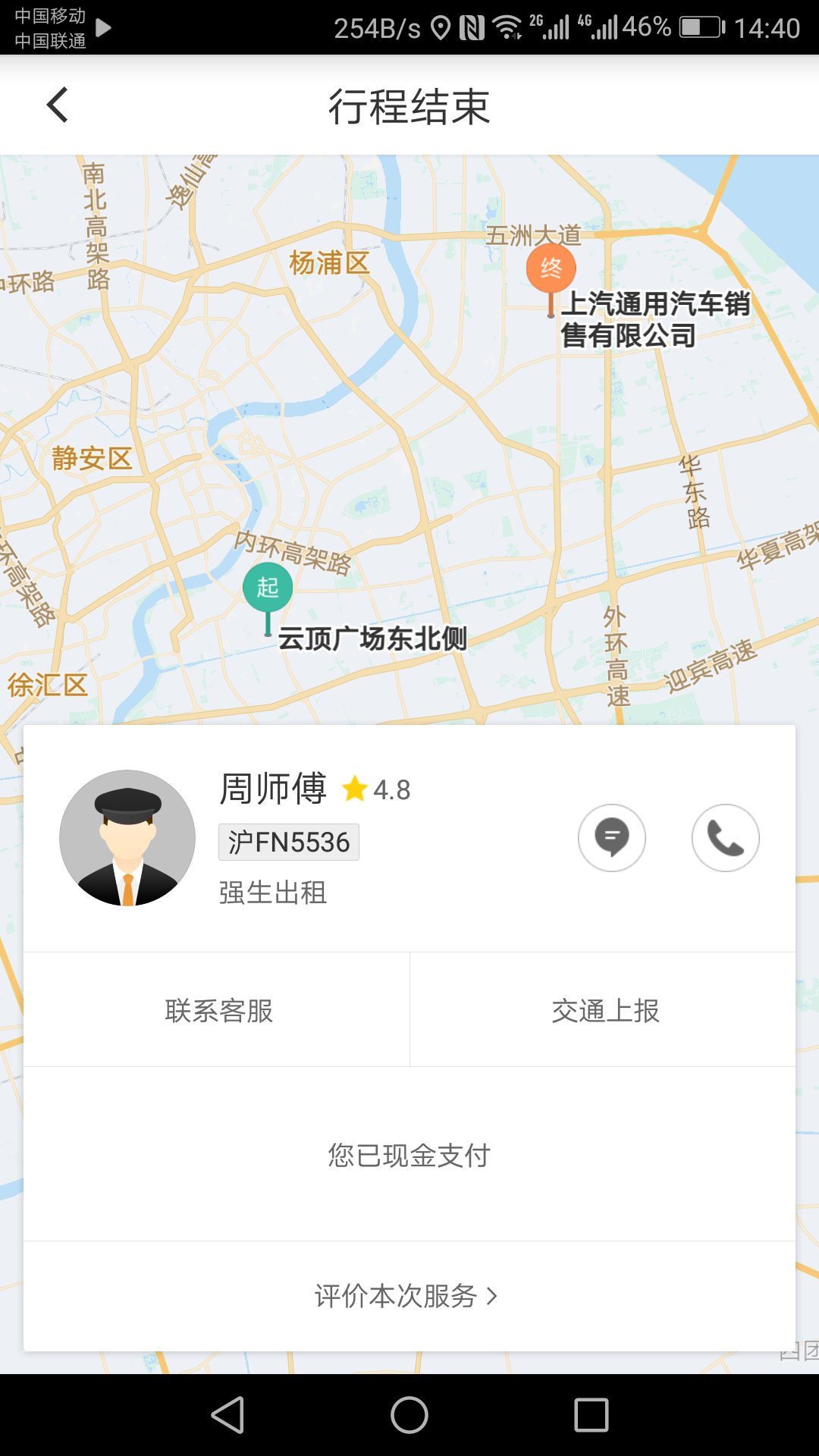Contact customer service via 联系客服
Screen dimensions: 819x1456
218,1010
